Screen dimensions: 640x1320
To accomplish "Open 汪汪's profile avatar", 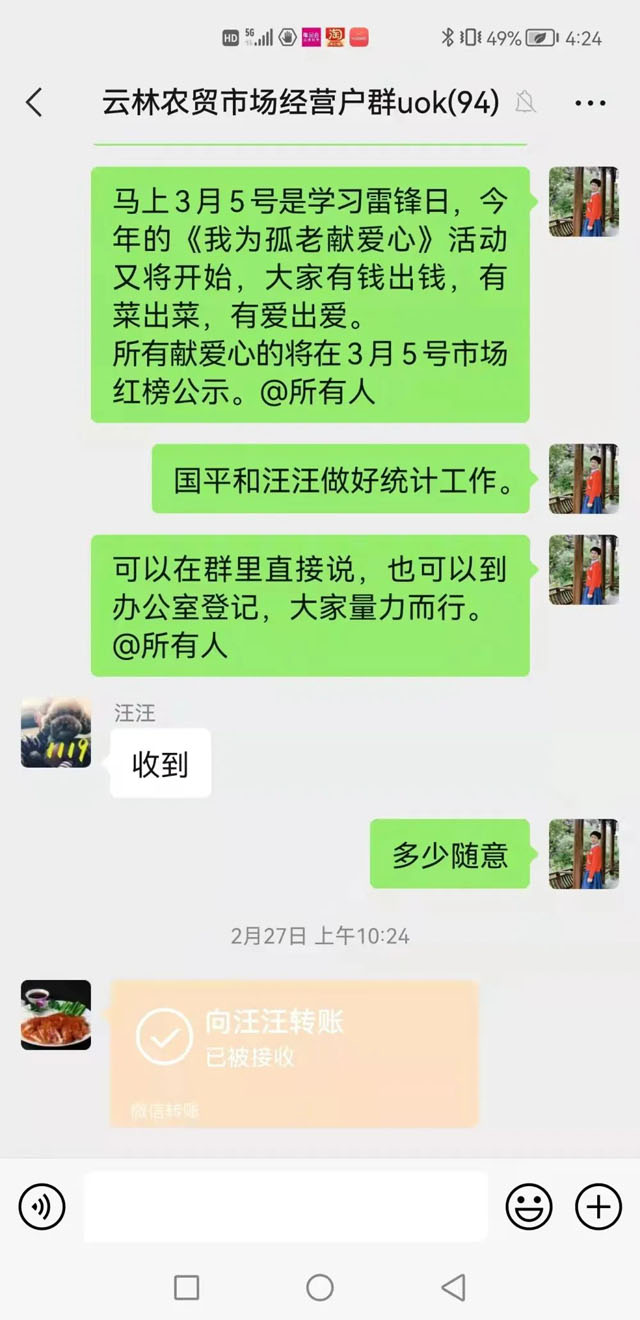I will pyautogui.click(x=56, y=733).
